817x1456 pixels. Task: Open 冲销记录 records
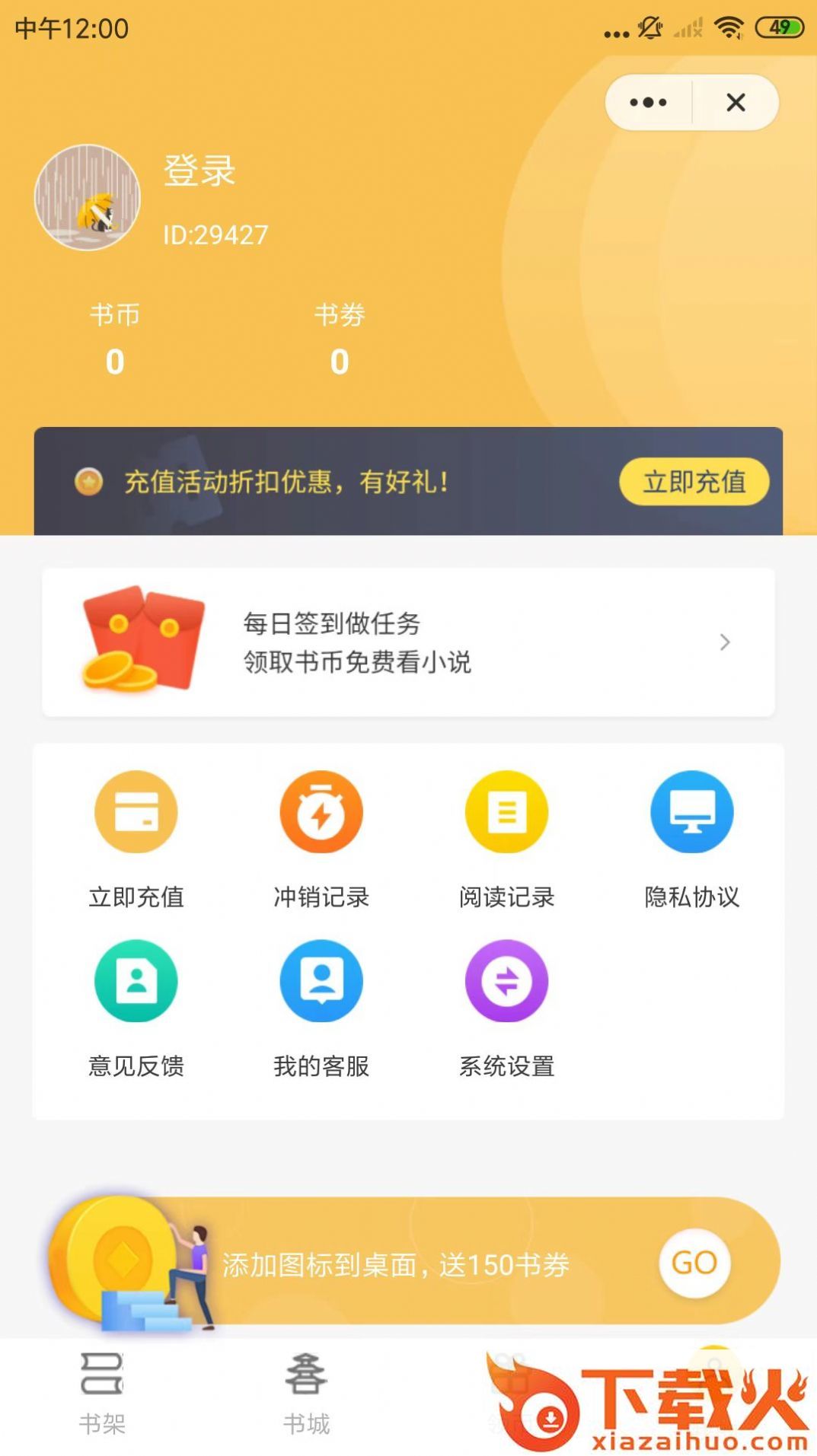321,839
